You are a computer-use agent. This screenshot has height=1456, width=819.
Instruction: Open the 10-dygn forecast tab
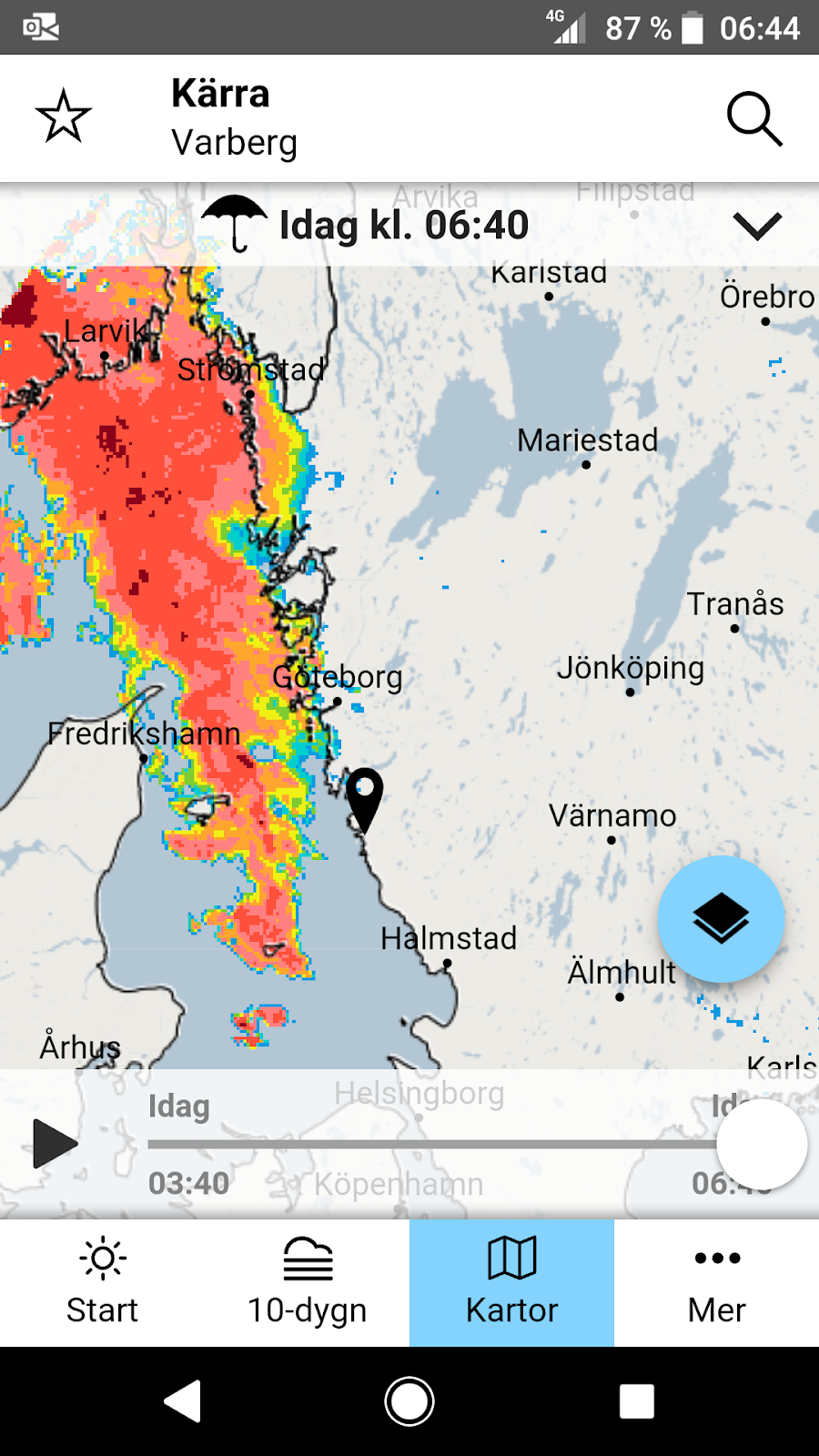(x=308, y=1282)
